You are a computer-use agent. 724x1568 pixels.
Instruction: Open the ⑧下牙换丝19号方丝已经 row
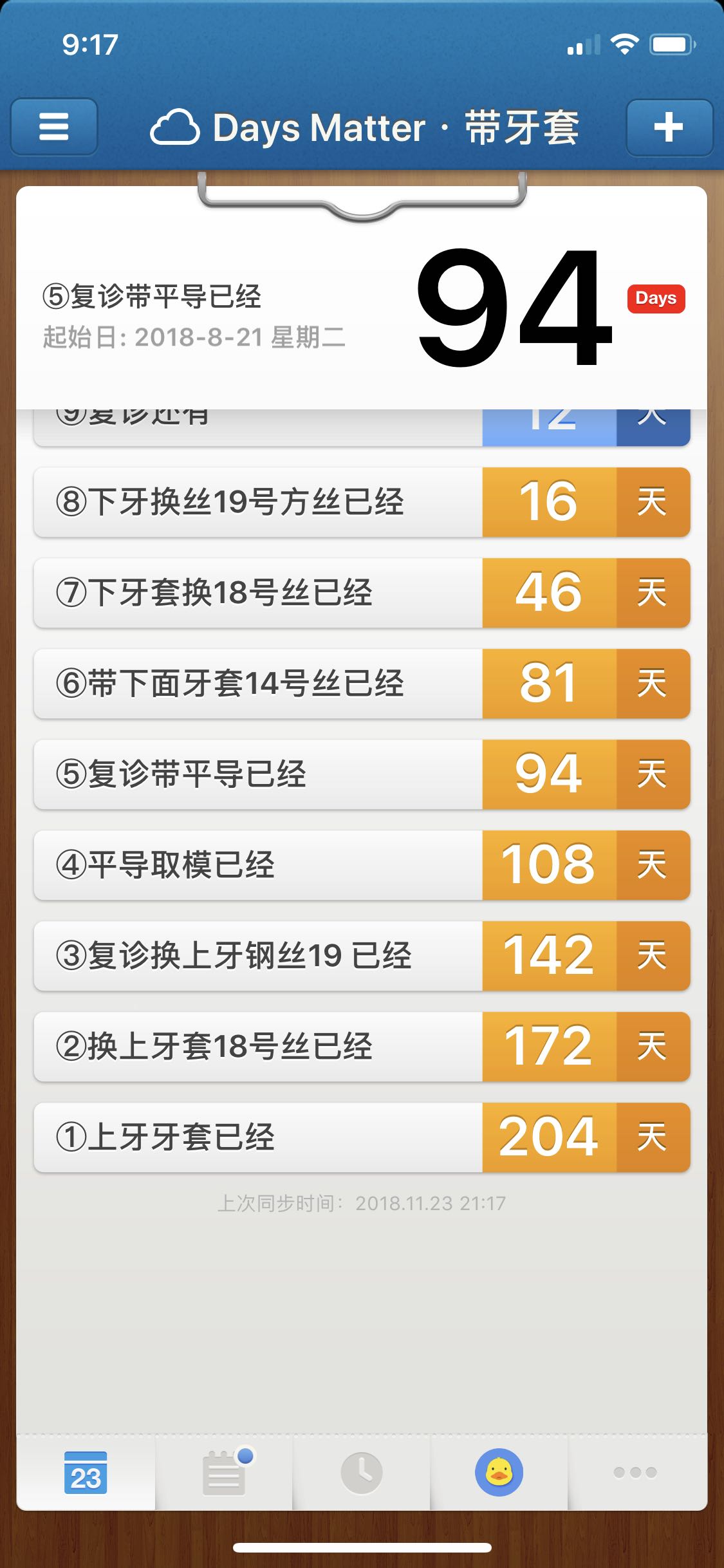click(362, 502)
